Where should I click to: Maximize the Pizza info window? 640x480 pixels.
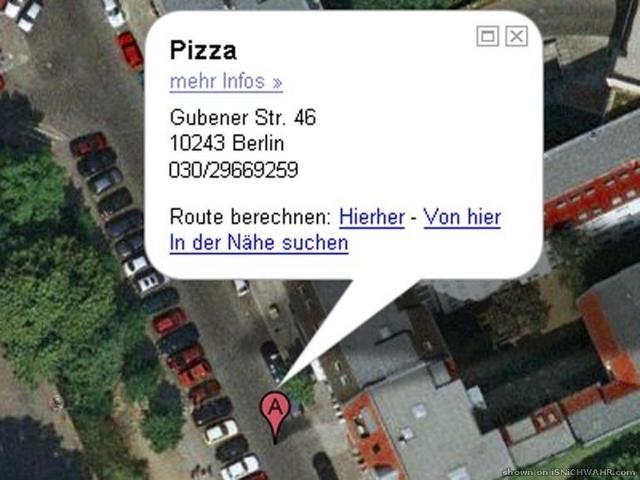pos(488,37)
